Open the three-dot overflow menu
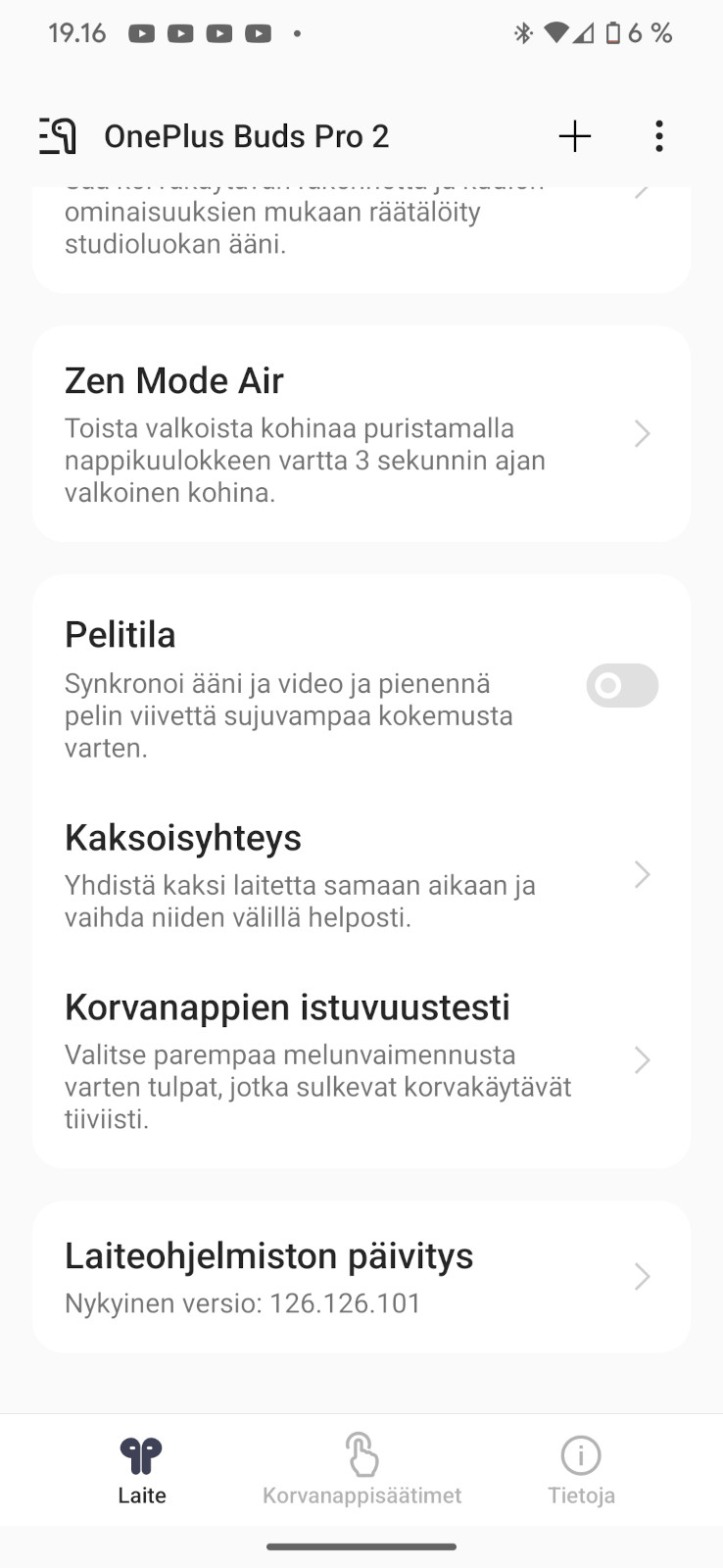This screenshot has width=723, height=1568. [659, 136]
